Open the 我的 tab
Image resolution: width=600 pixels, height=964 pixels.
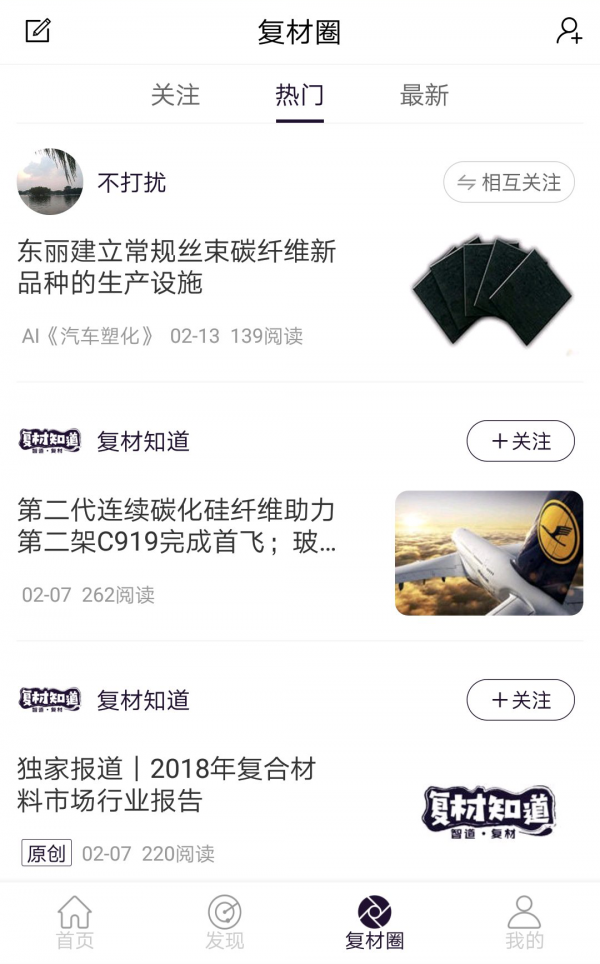tap(524, 922)
